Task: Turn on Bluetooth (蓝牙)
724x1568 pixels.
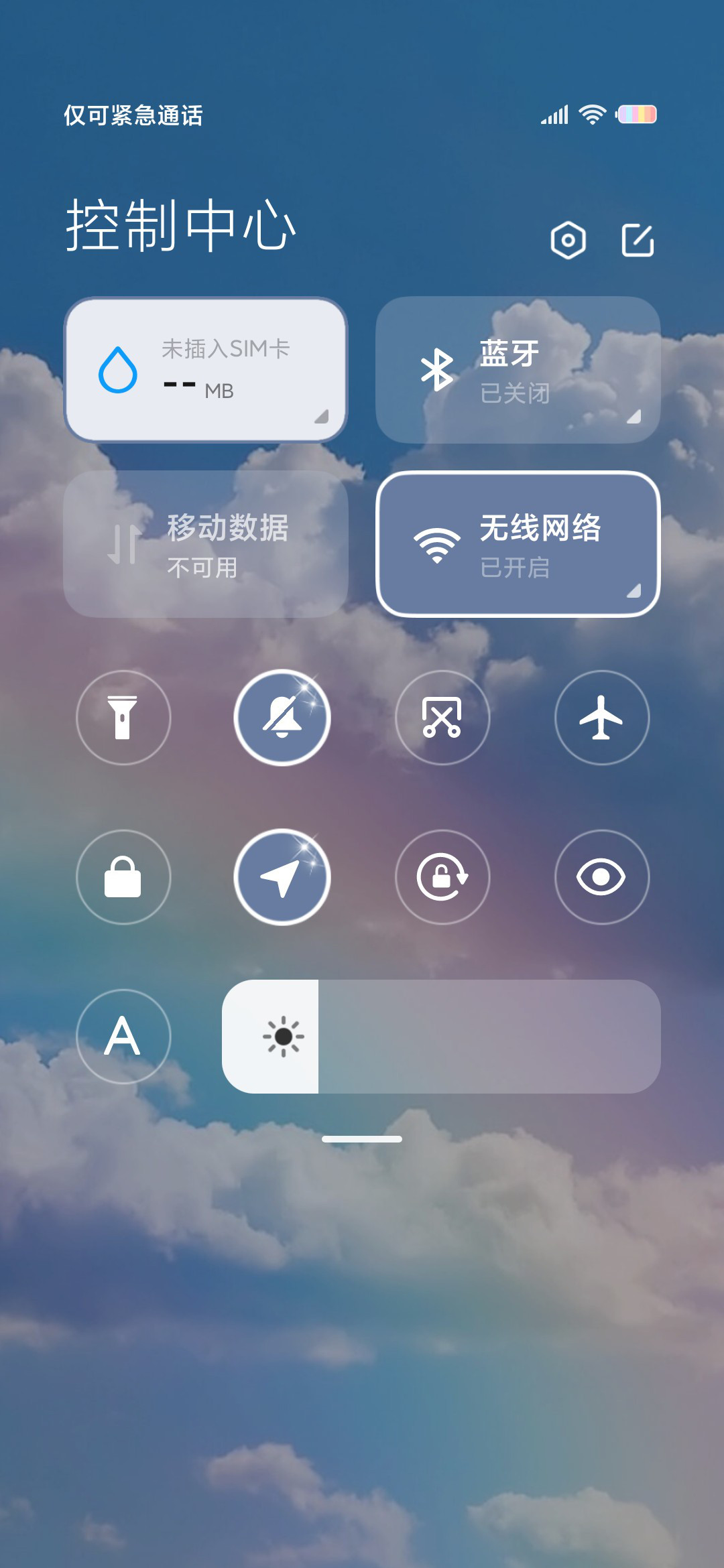Action: (518, 370)
